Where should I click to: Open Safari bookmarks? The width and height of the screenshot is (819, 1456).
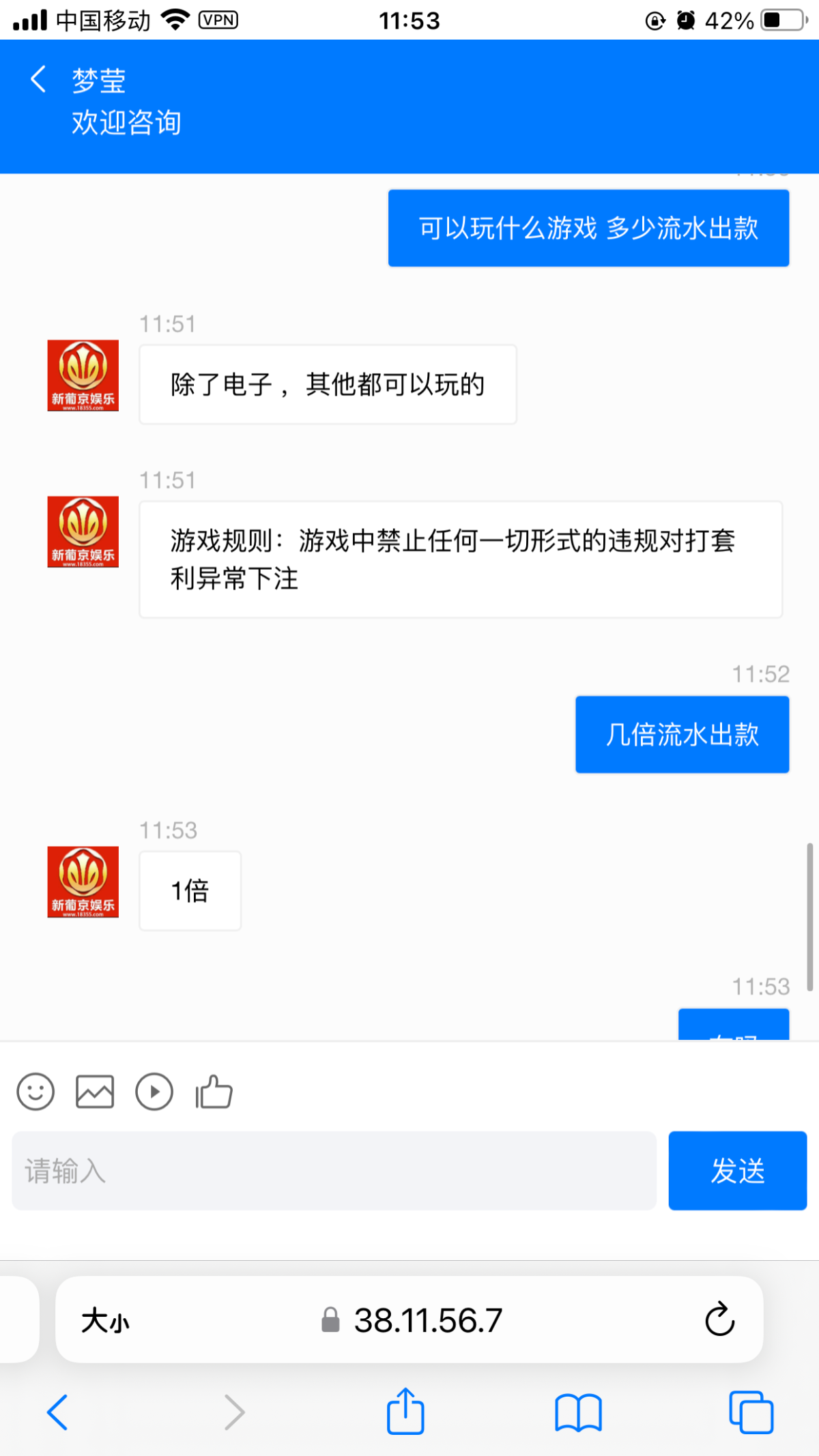click(x=579, y=1412)
